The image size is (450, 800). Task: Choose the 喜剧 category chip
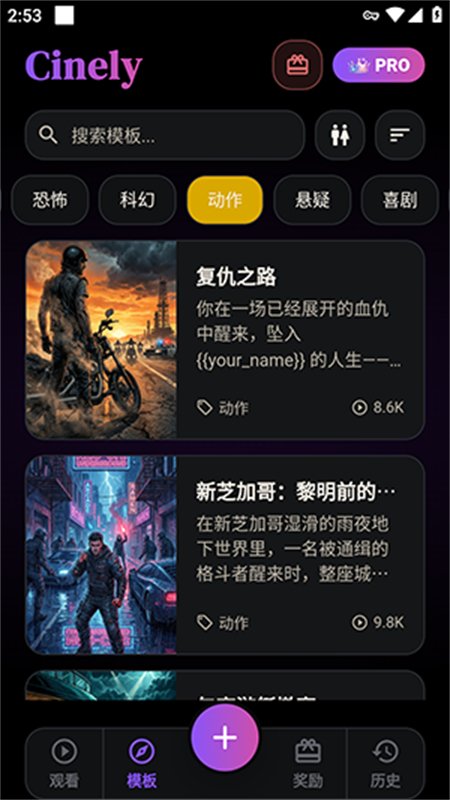point(400,200)
